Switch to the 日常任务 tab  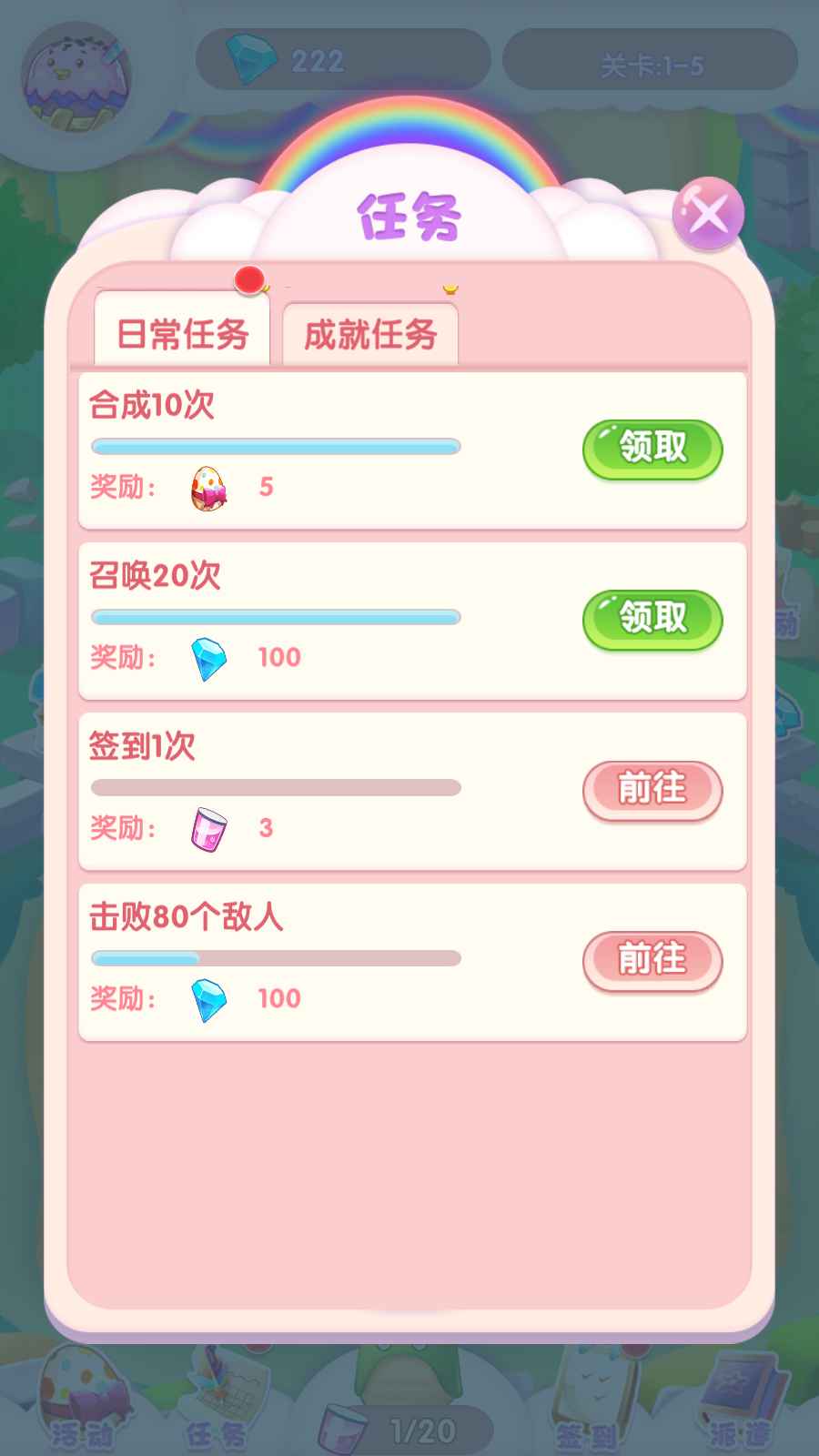coord(180,333)
